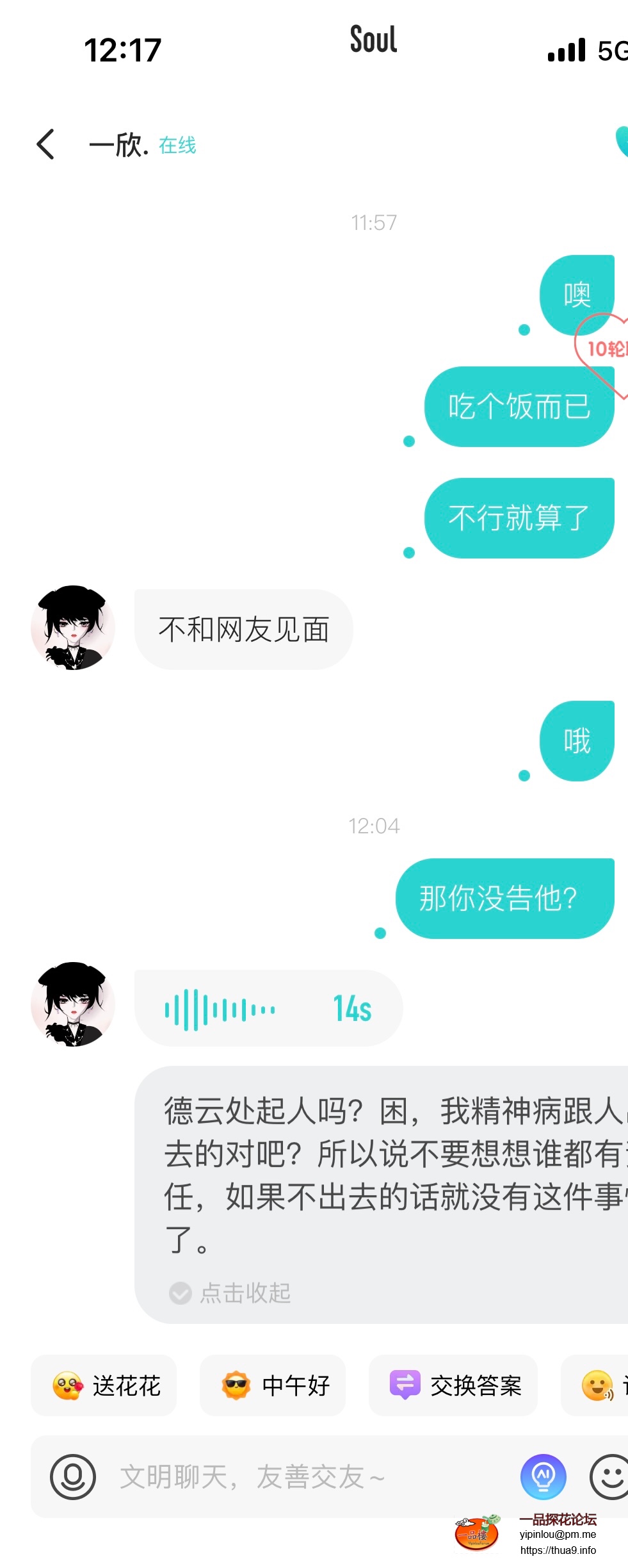Open 一欣's avatar next to 不和网友见面

(73, 628)
